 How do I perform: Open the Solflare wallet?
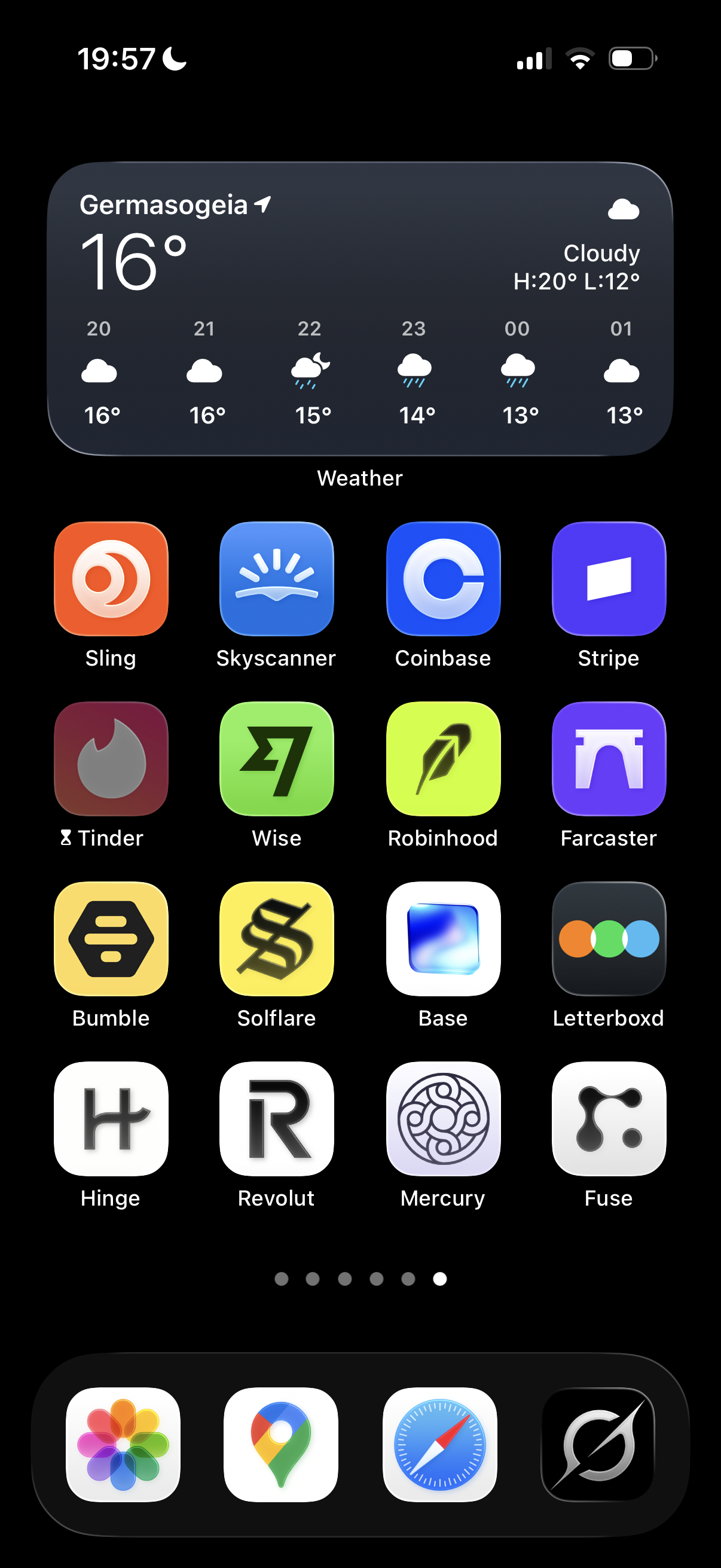point(277,939)
